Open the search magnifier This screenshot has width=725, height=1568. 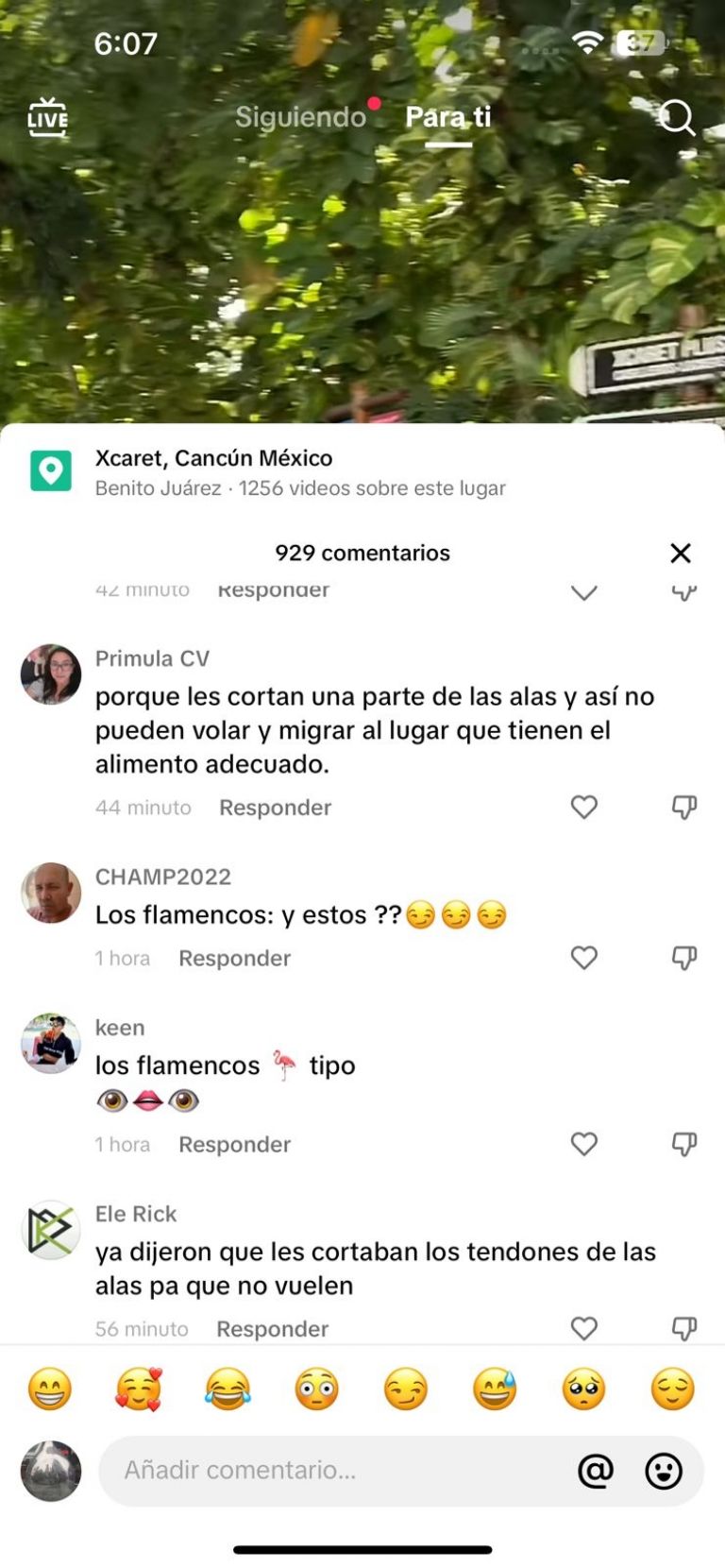coord(676,118)
